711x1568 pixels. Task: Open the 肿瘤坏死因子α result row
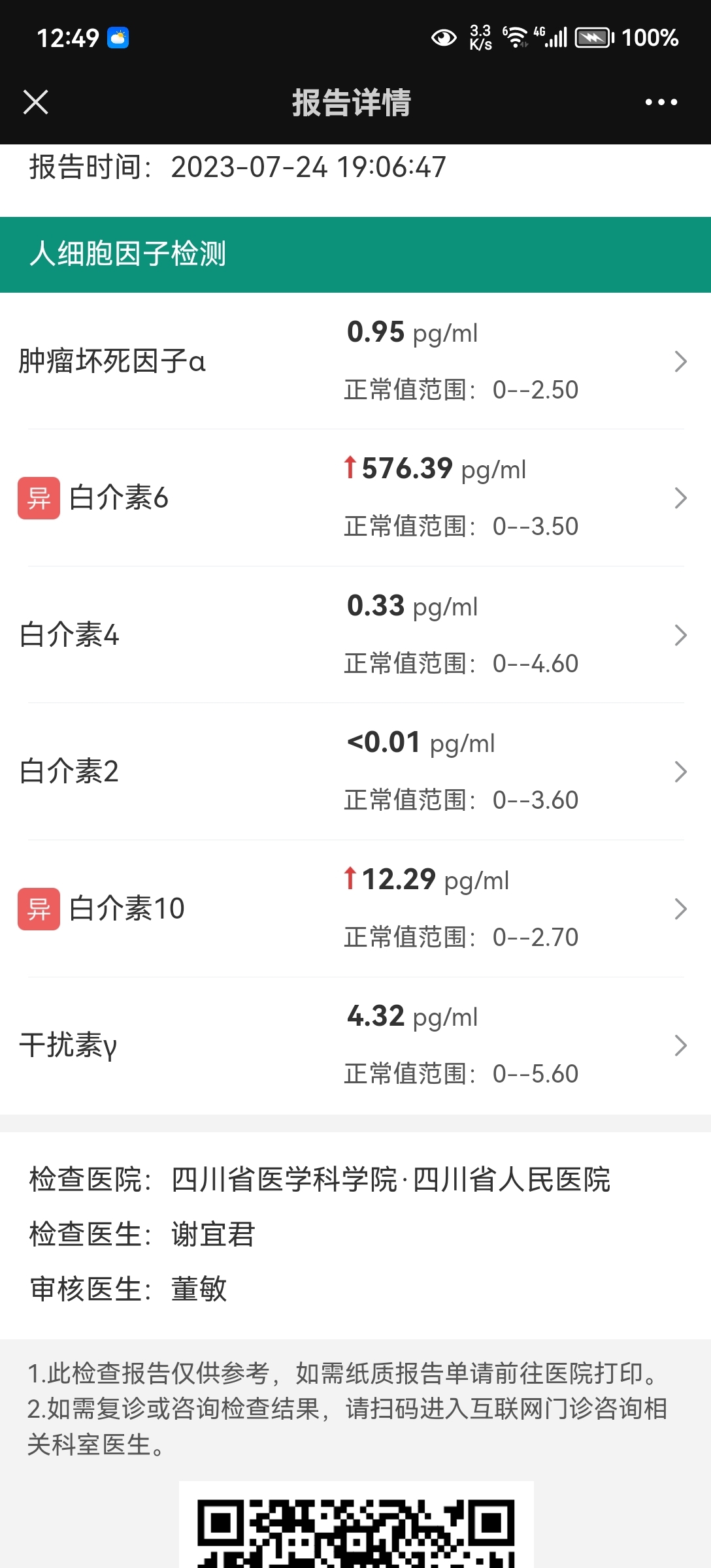coord(355,361)
